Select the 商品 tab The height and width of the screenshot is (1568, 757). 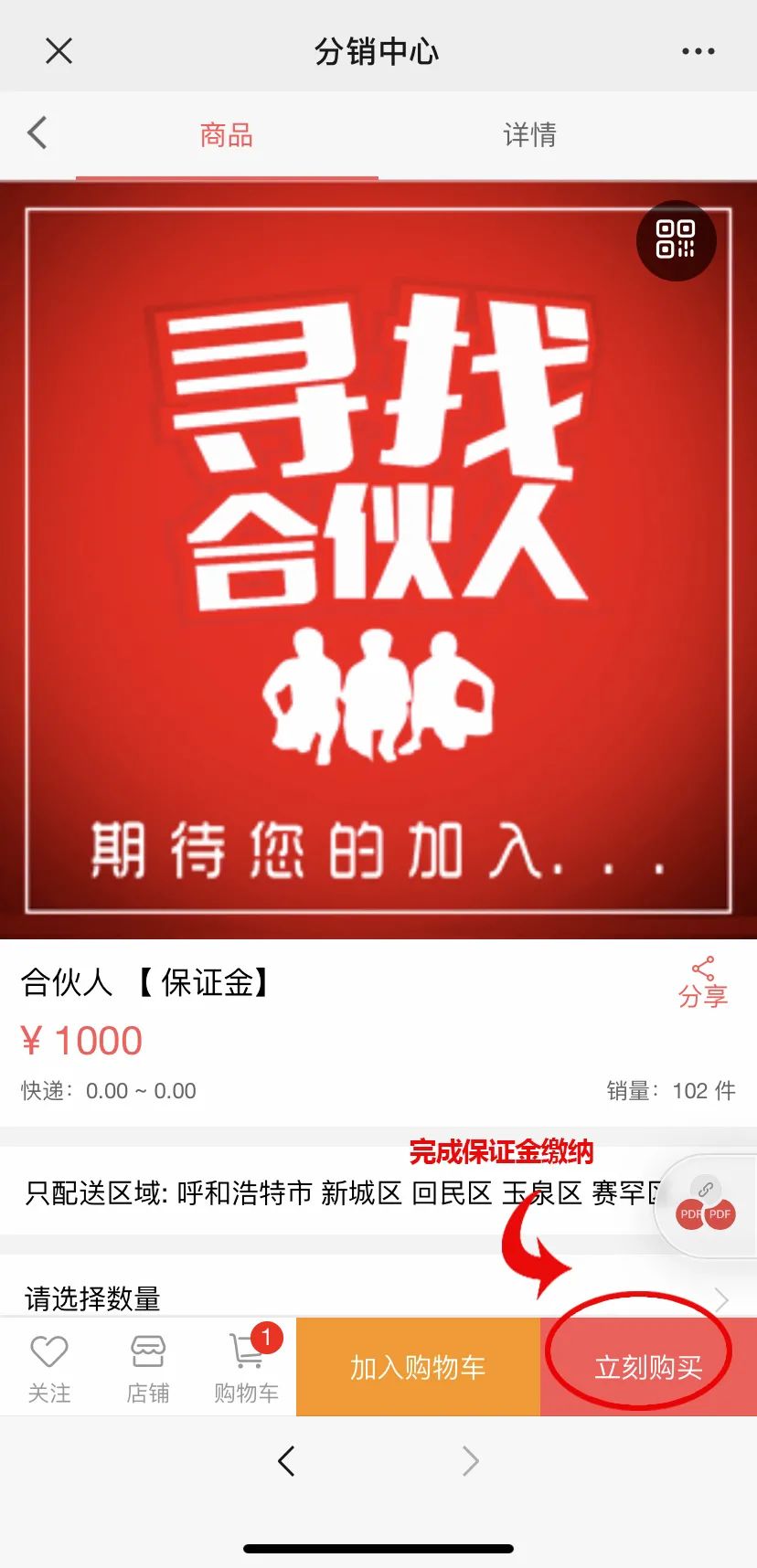pyautogui.click(x=226, y=135)
